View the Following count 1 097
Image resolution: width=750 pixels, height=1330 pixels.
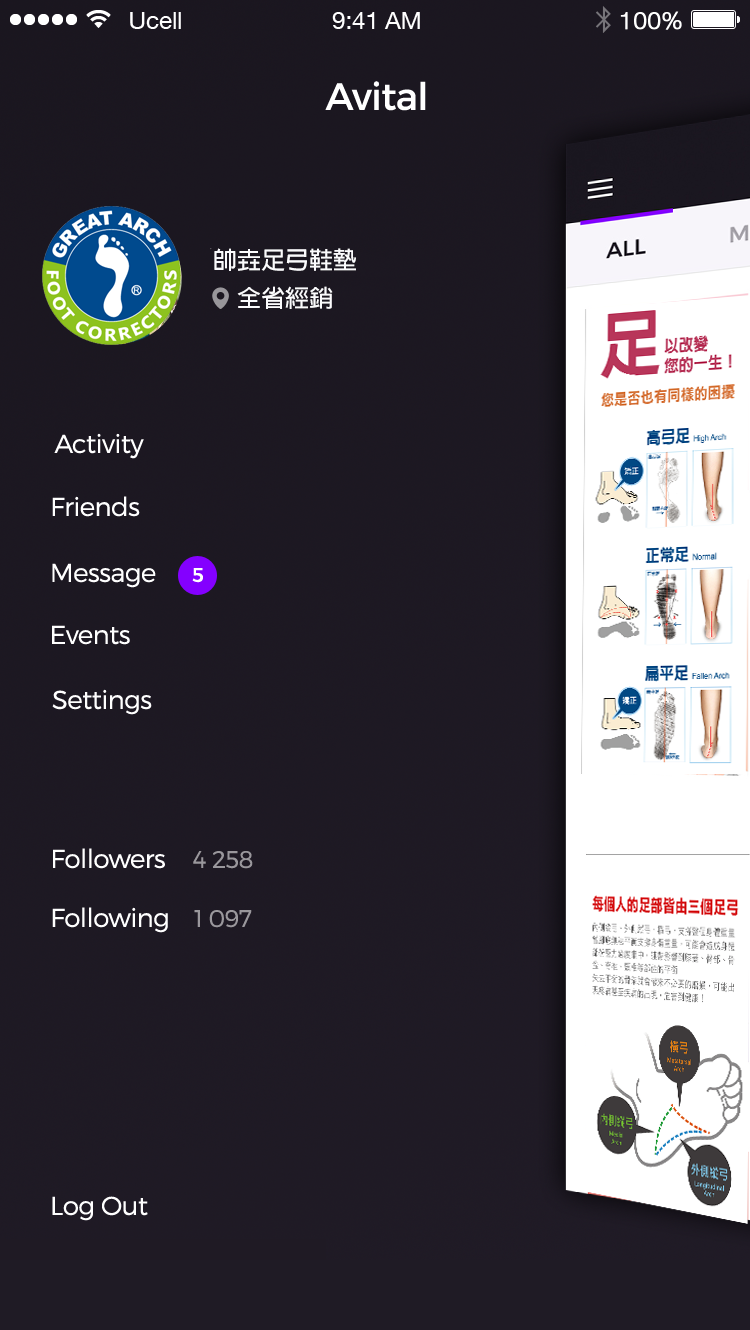click(222, 918)
